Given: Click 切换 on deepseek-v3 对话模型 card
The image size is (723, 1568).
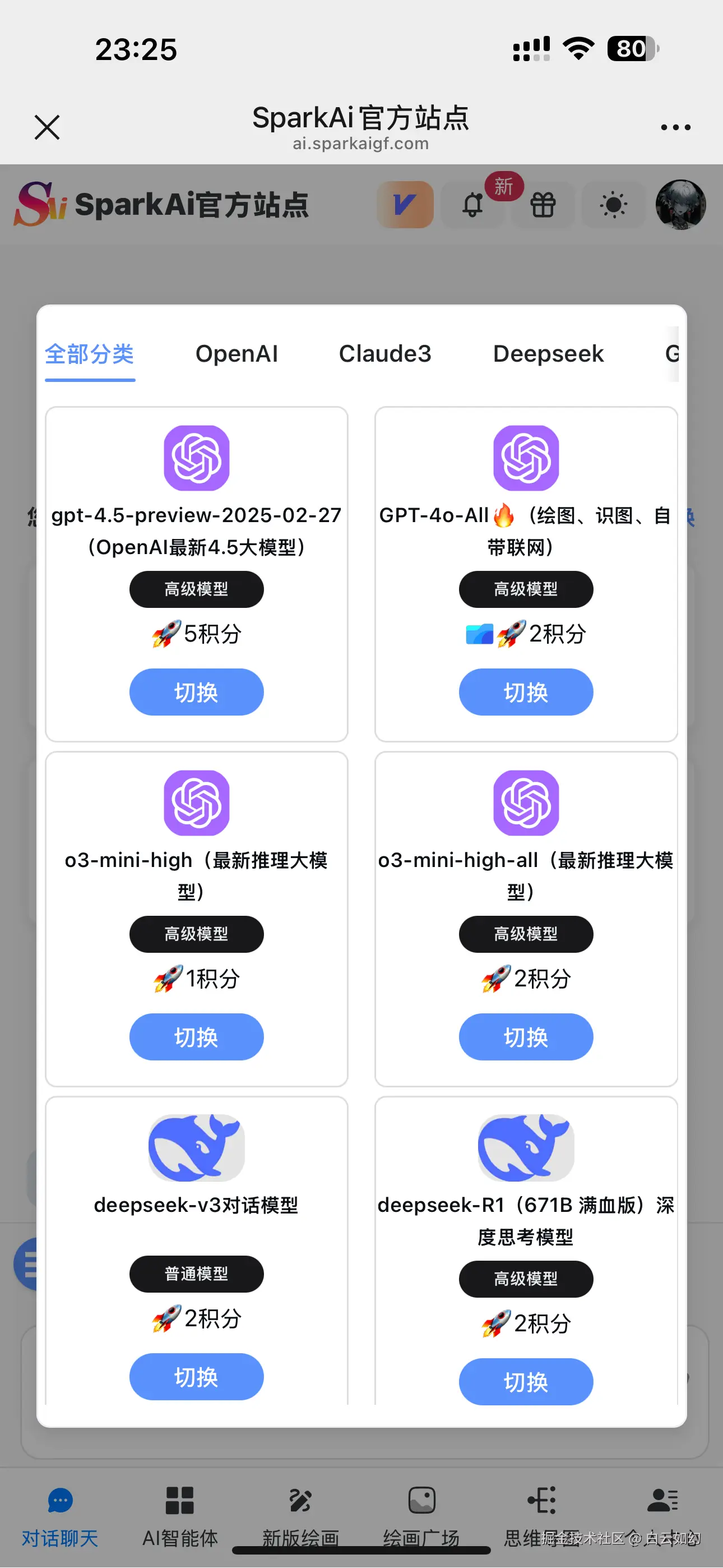Looking at the screenshot, I should 196,1377.
